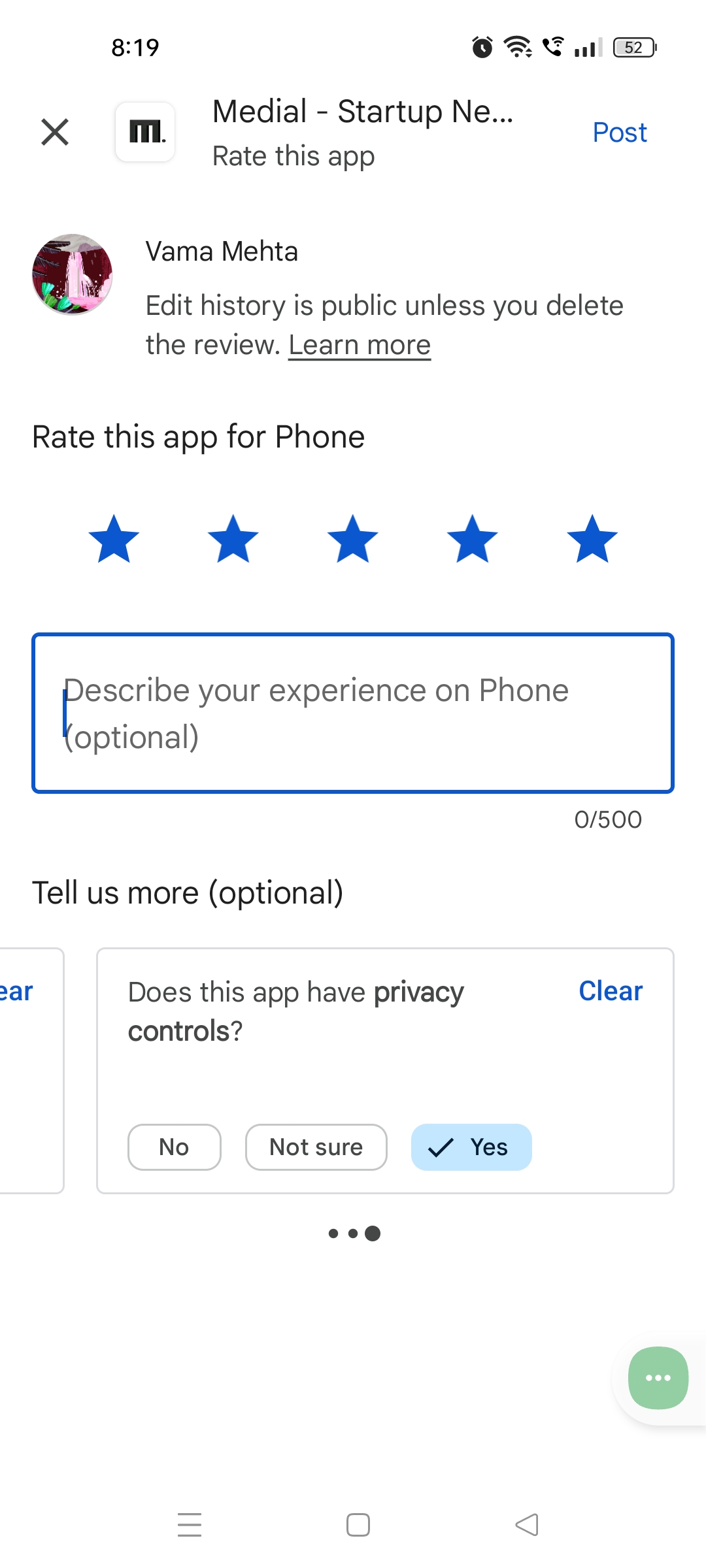
Task: Open the green floating chat bubble
Action: [x=658, y=1378]
